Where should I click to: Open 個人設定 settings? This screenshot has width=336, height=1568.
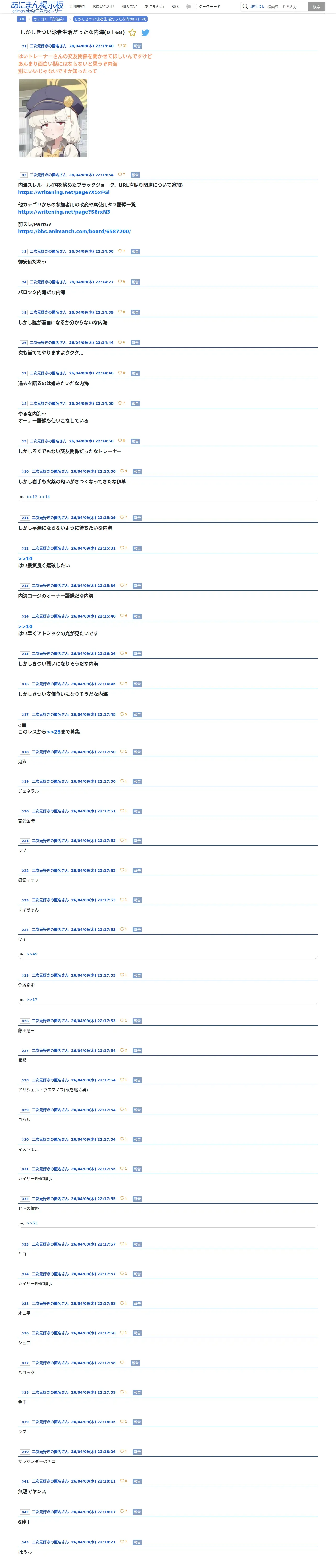(x=129, y=7)
